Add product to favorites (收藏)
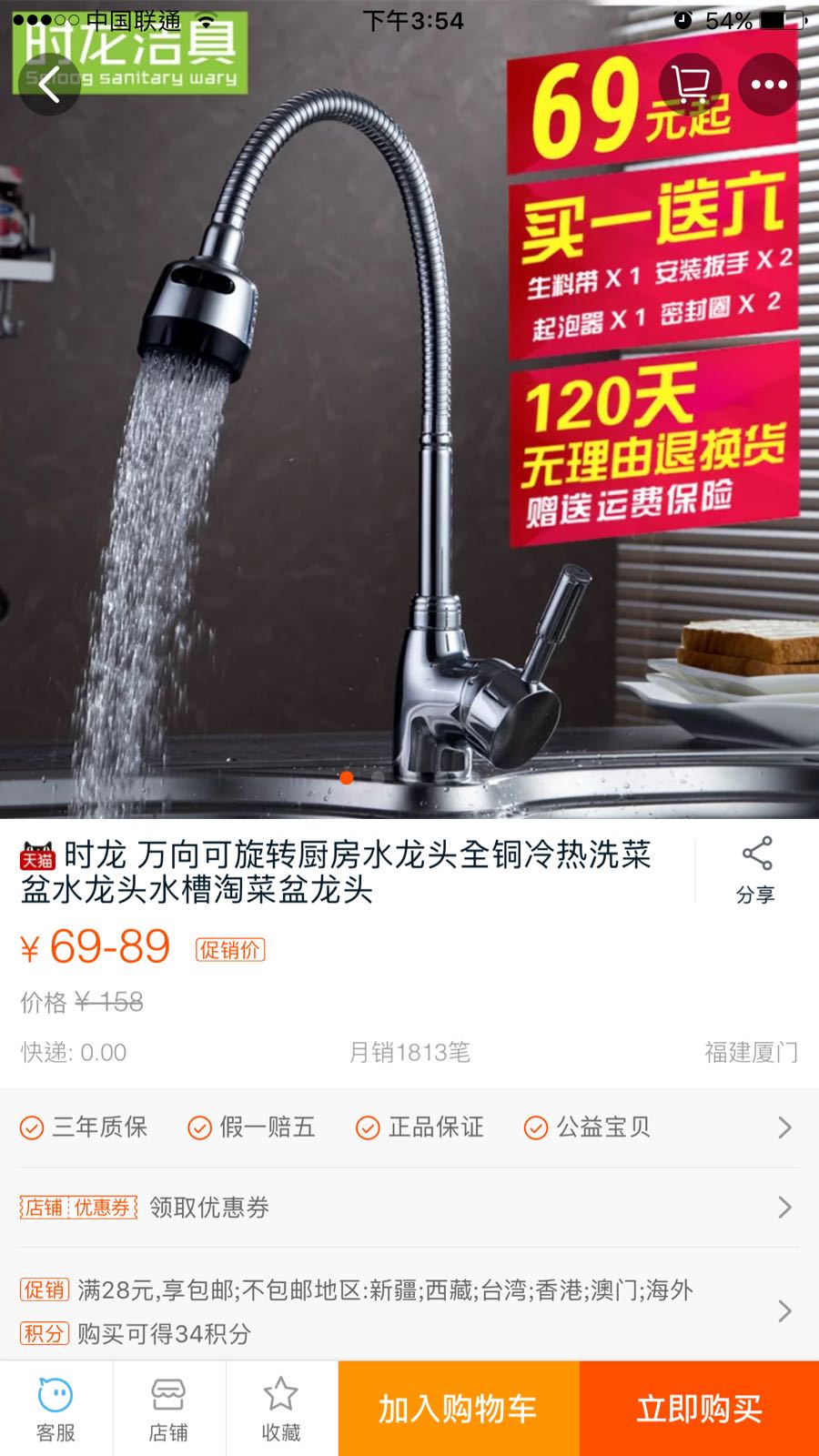This screenshot has height=1456, width=819. [x=281, y=1409]
